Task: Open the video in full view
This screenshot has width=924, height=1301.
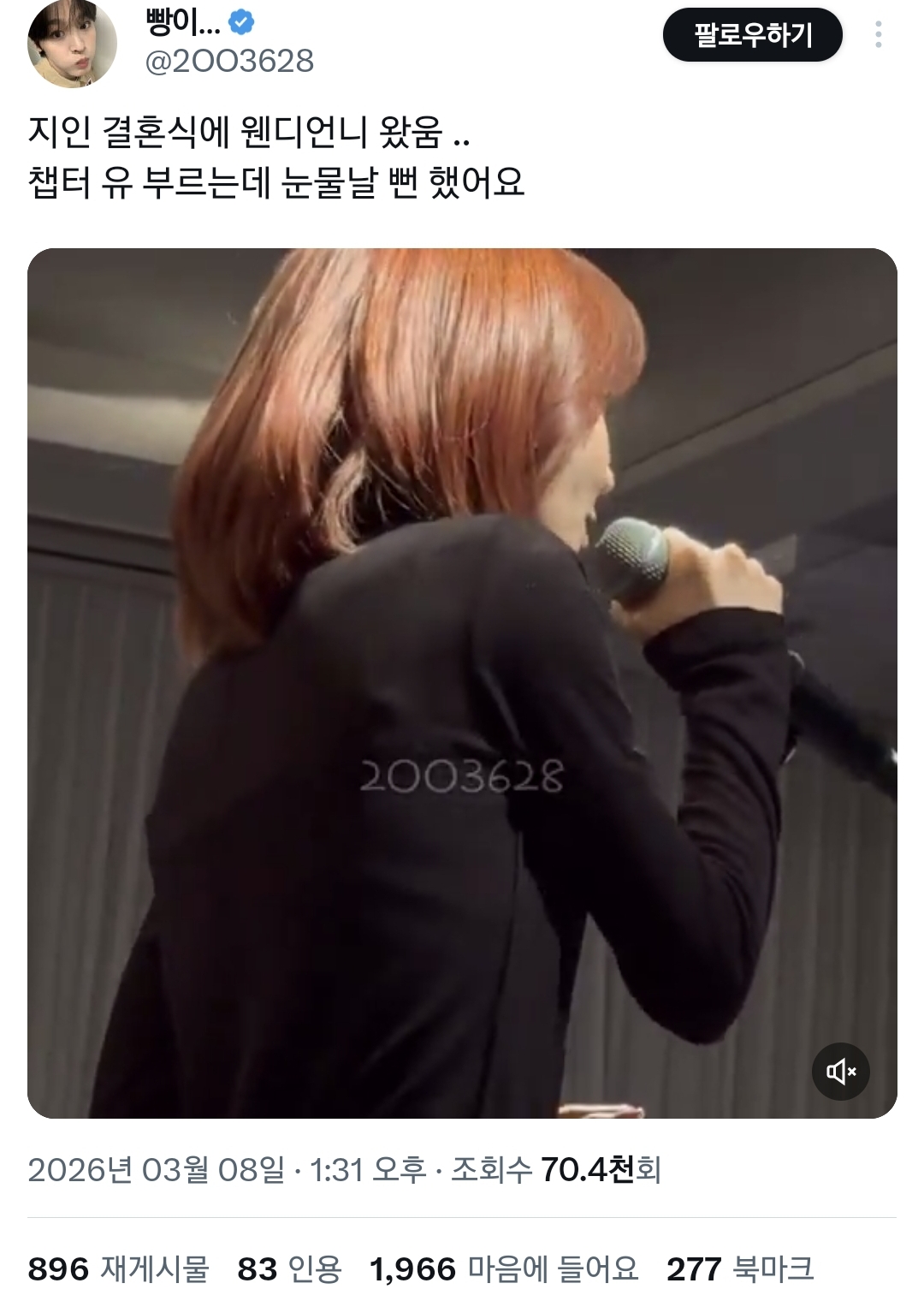Action: [x=462, y=683]
